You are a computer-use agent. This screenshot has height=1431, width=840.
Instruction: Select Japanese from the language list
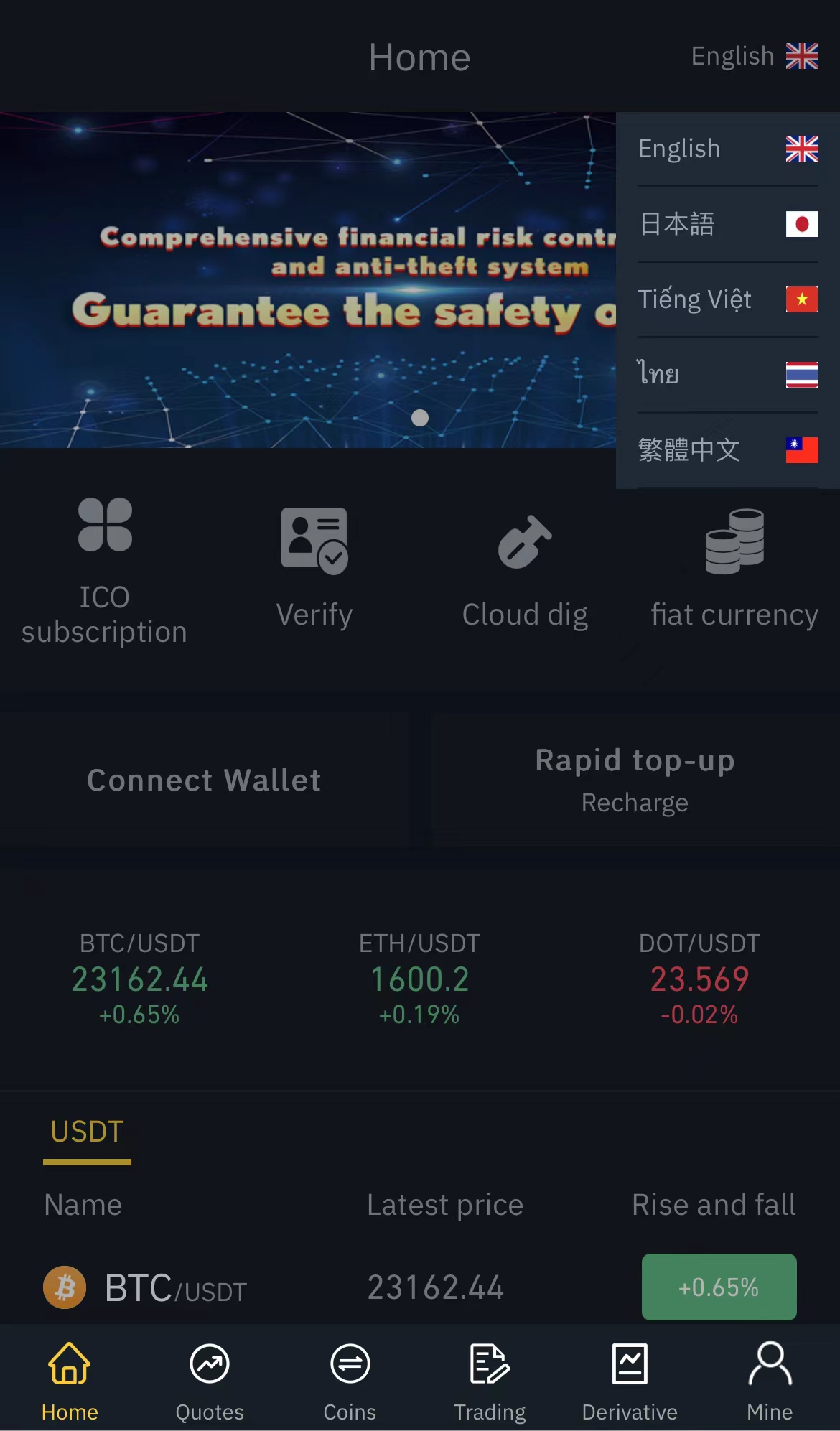[x=725, y=224]
